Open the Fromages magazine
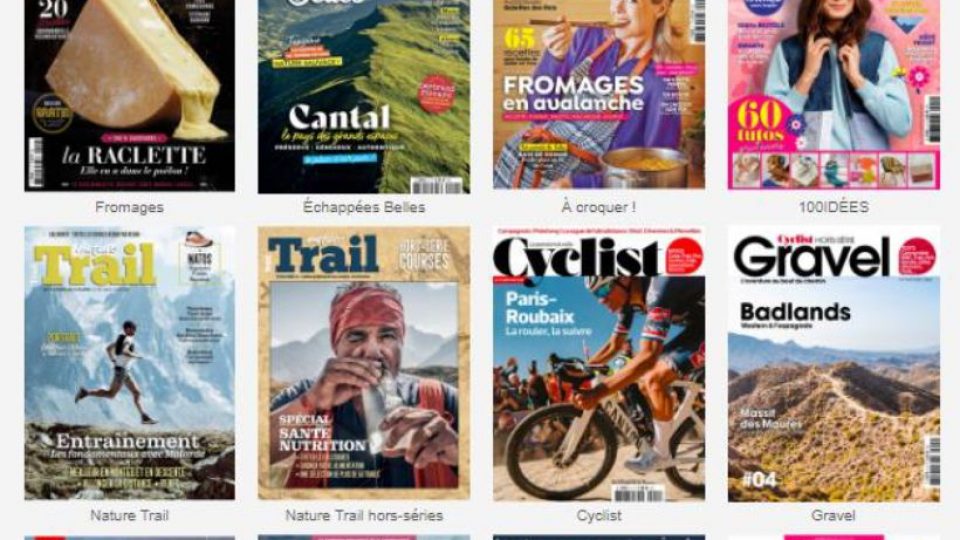 [x=129, y=95]
